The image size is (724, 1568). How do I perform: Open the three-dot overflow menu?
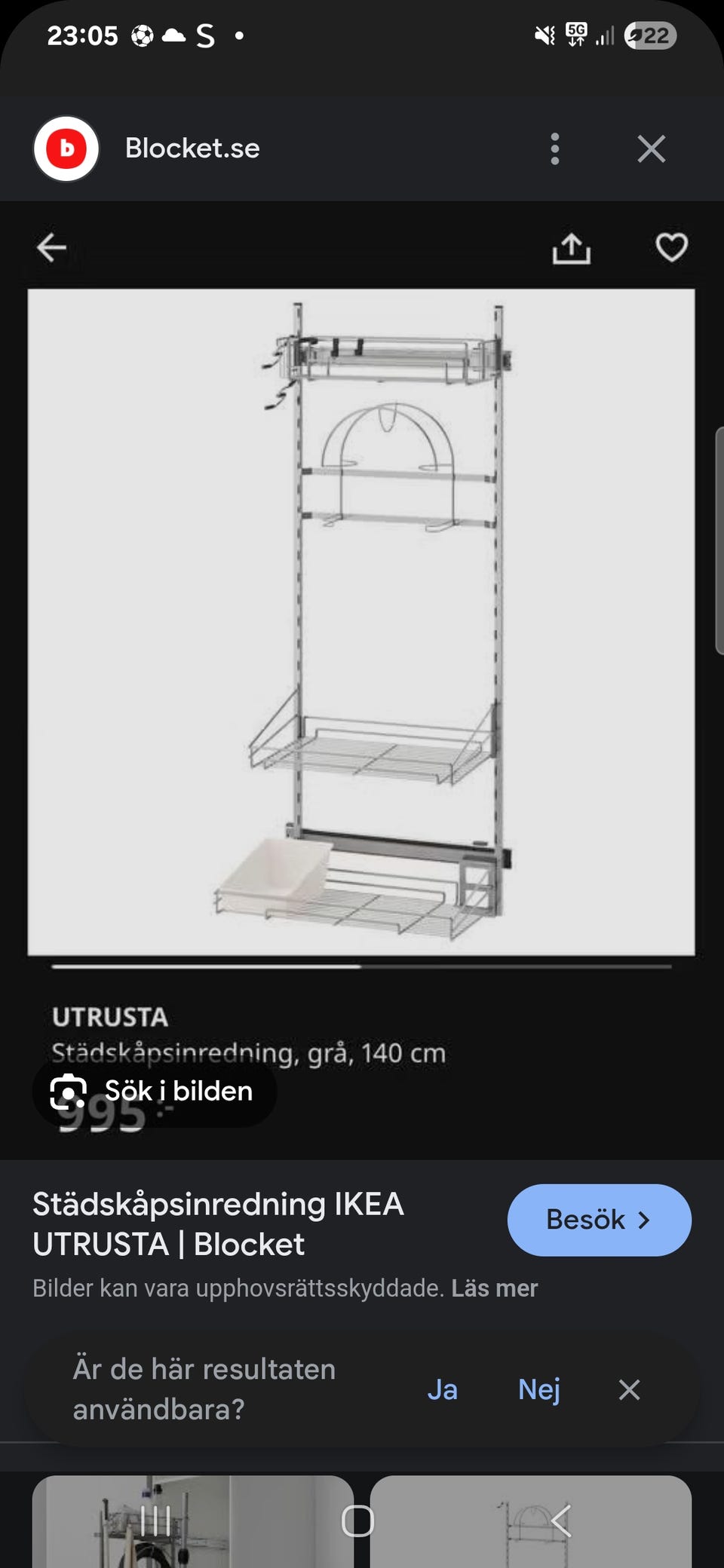554,148
